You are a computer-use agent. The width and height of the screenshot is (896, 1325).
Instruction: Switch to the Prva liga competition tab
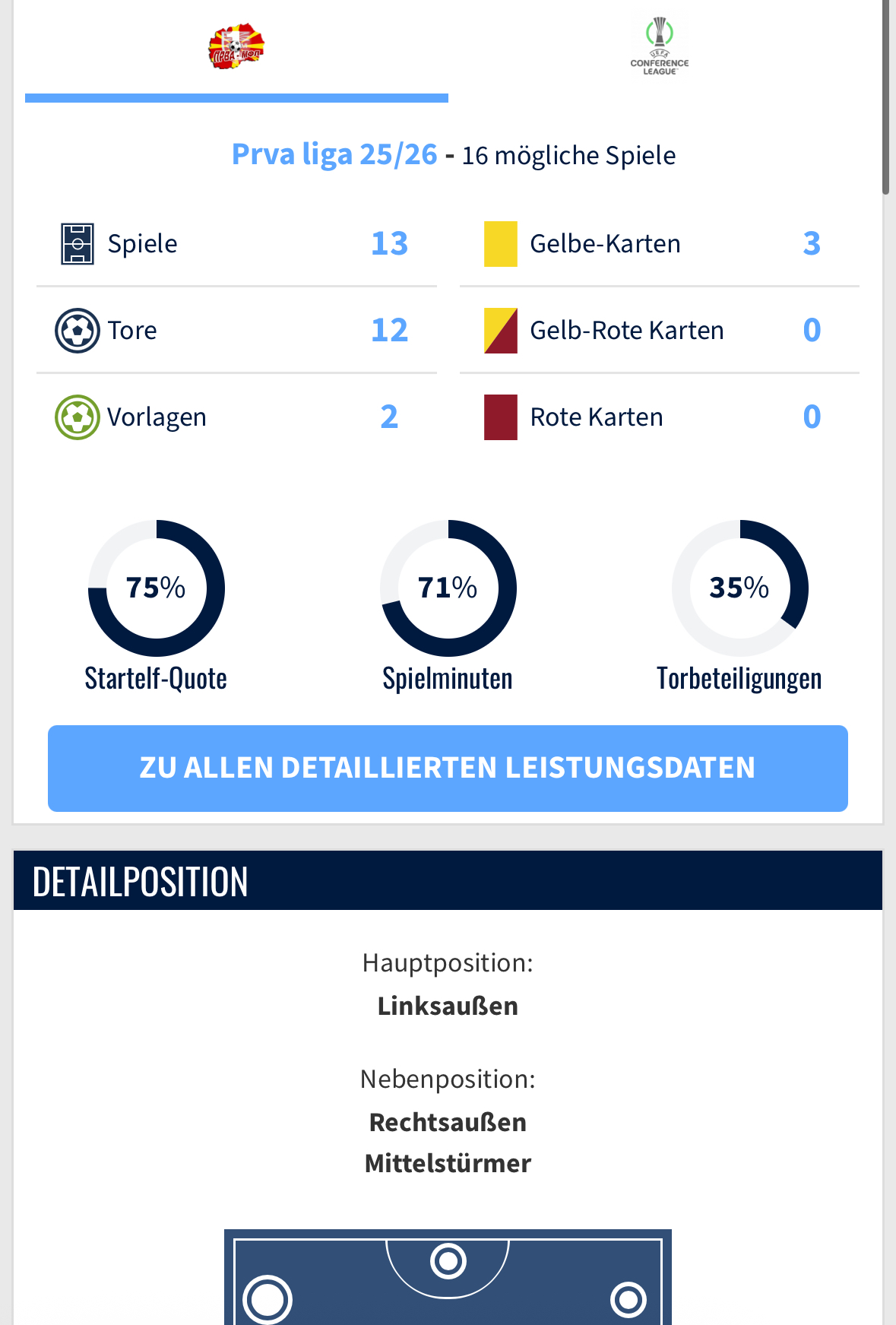236,47
